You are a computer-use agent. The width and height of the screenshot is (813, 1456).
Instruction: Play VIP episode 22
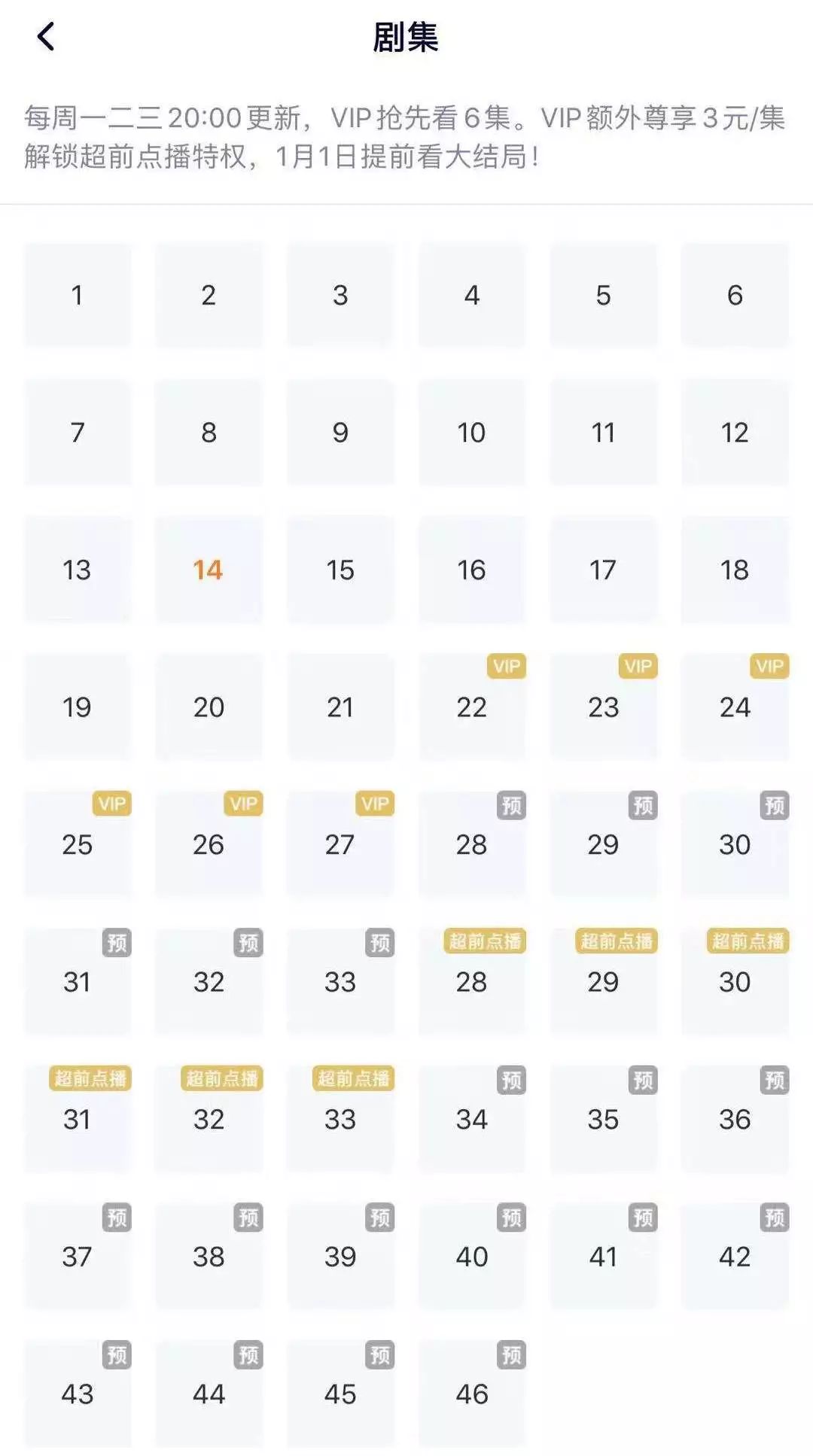click(471, 707)
